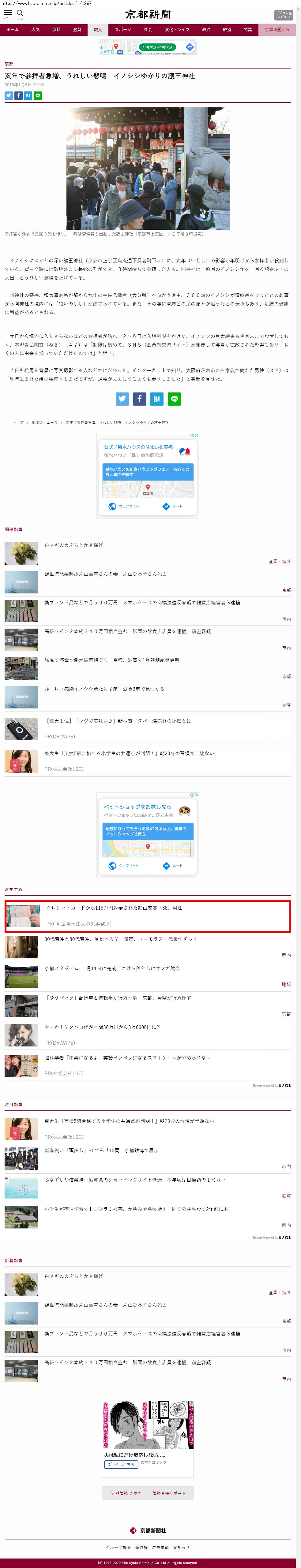Open クレジットカードから115万円返金 recommended item
Viewport: 301px width, 1568px height.
tap(114, 908)
